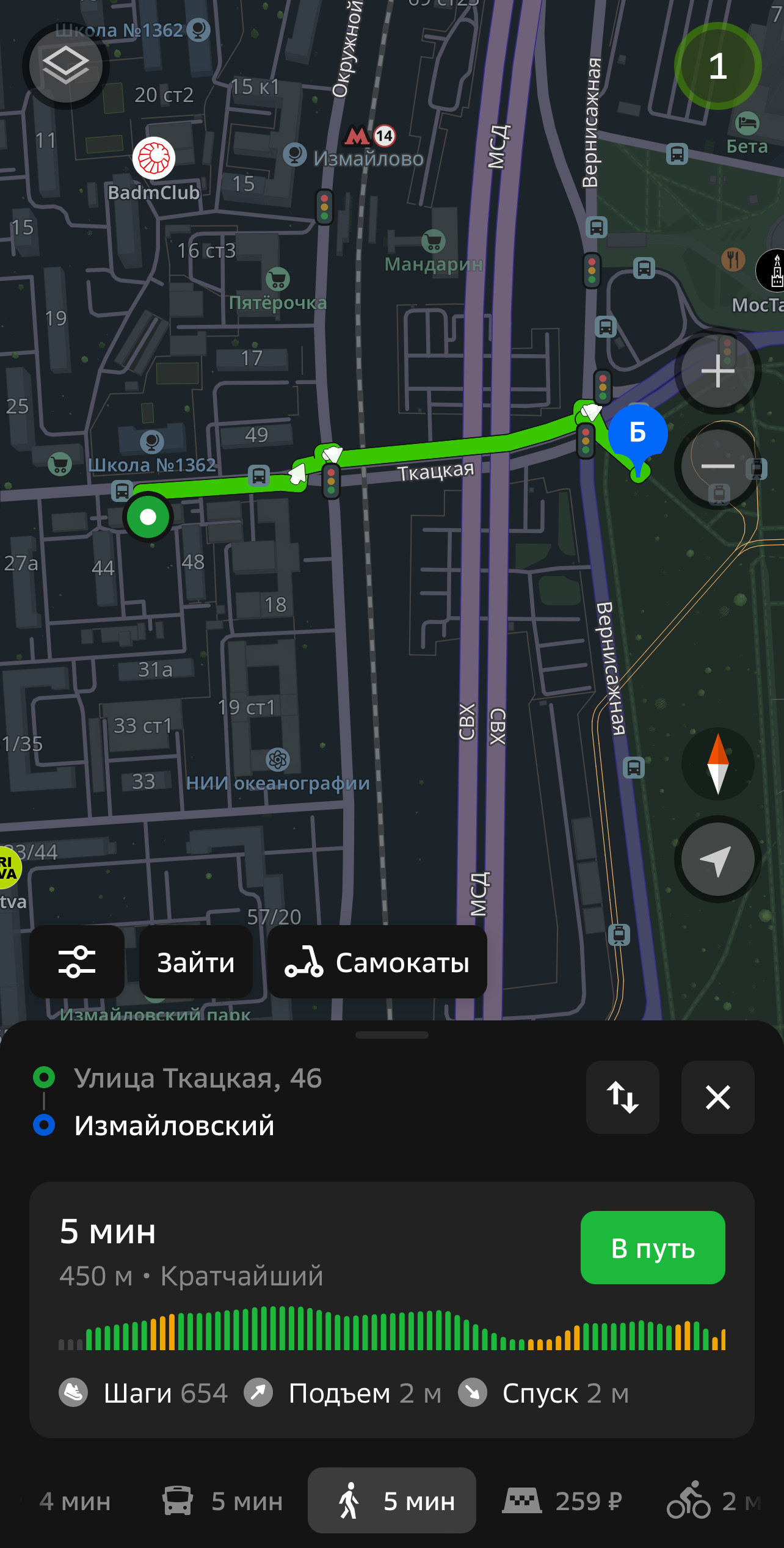The height and width of the screenshot is (1548, 784).
Task: Open the map layers button
Action: (65, 66)
